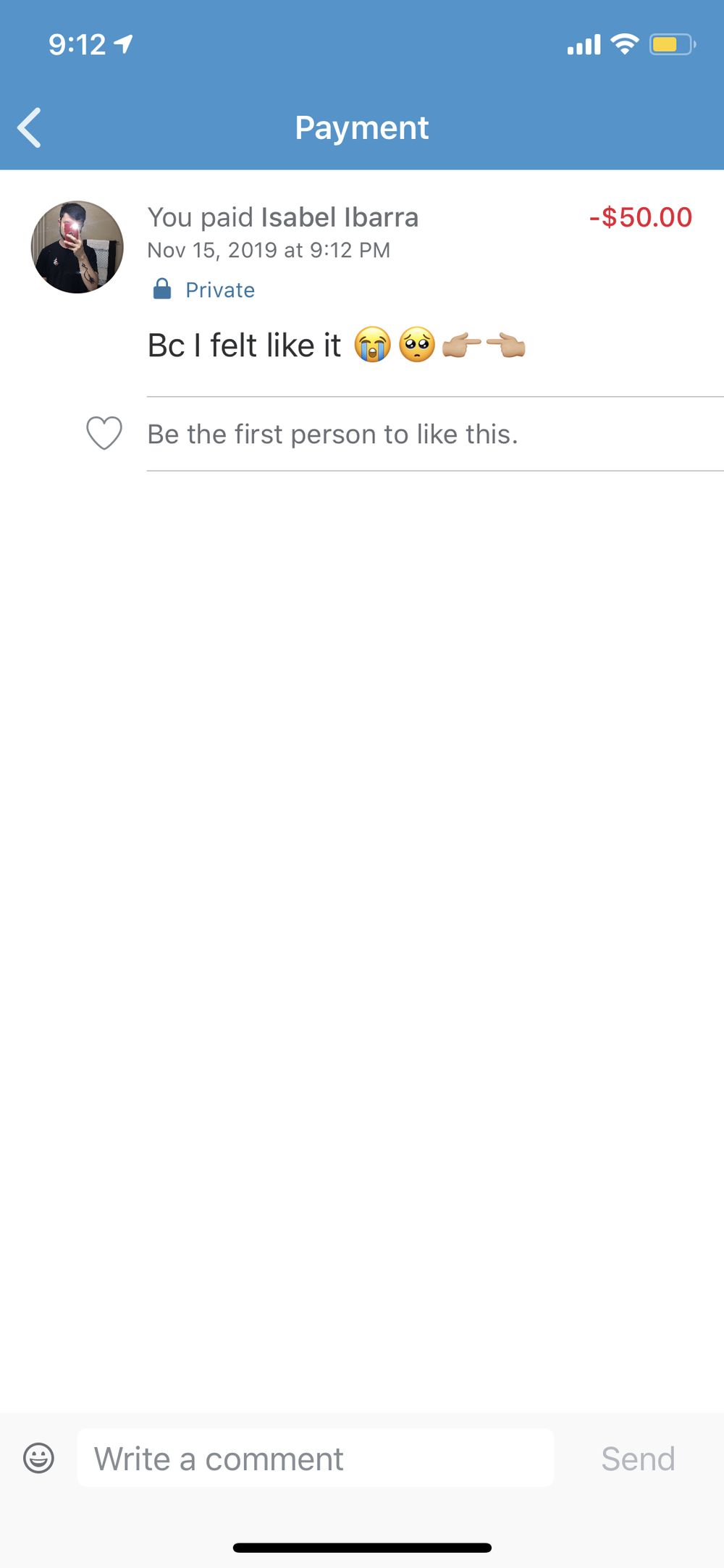Screen dimensions: 724x1568
Task: Open Isabel Ibarra's profile
Action: pyautogui.click(x=340, y=217)
